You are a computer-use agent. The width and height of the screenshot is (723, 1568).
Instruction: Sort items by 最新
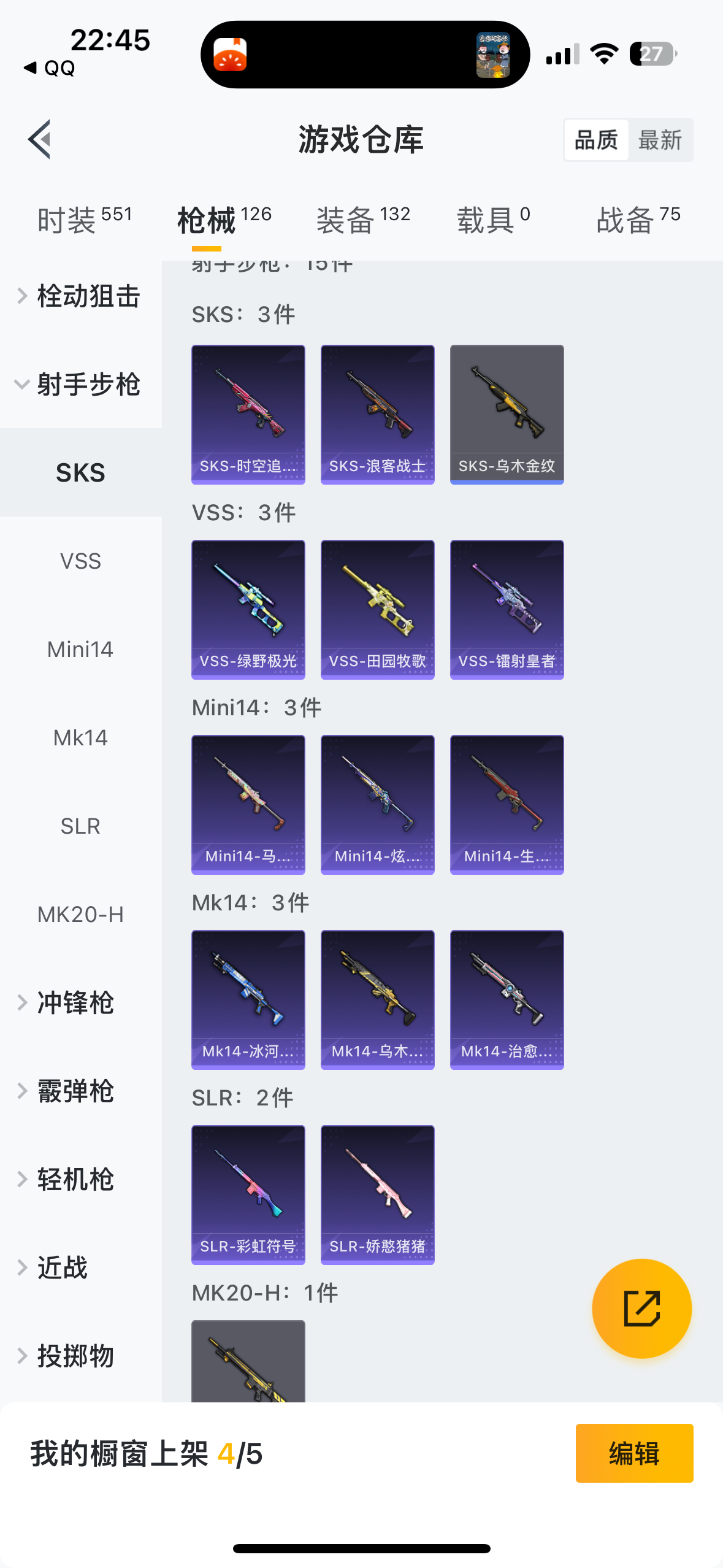pos(660,140)
